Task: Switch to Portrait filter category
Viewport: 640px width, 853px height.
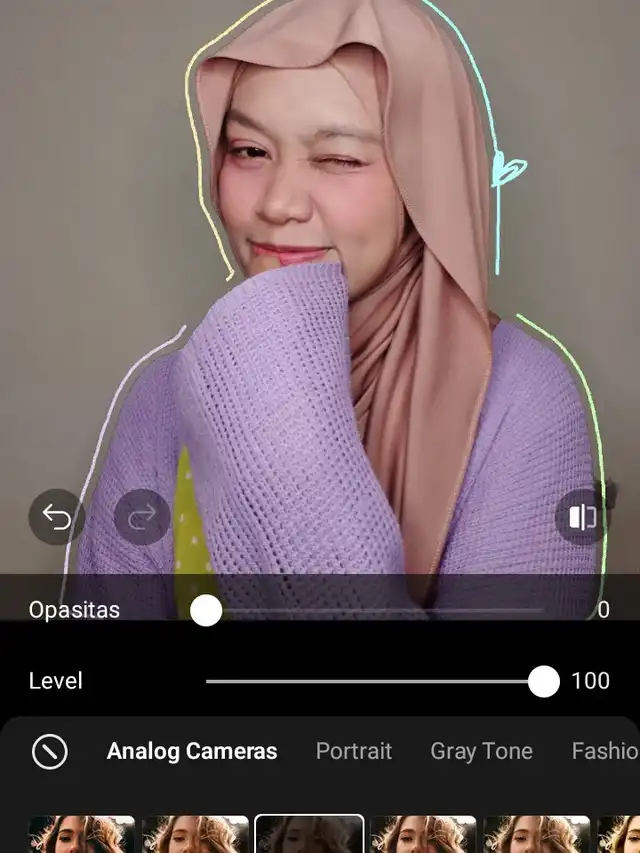Action: click(354, 751)
